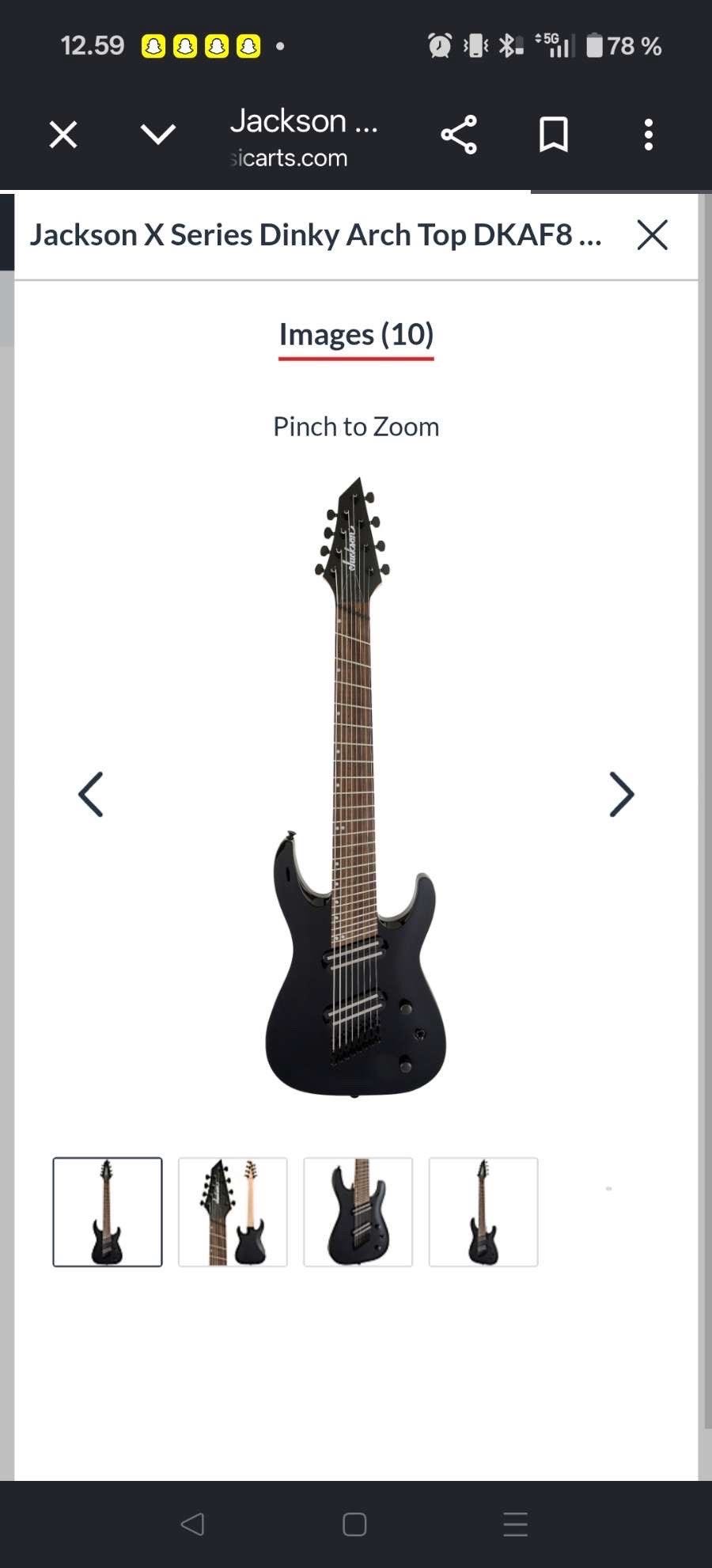Select the angled body thumbnail
The image size is (712, 1568).
click(358, 1212)
